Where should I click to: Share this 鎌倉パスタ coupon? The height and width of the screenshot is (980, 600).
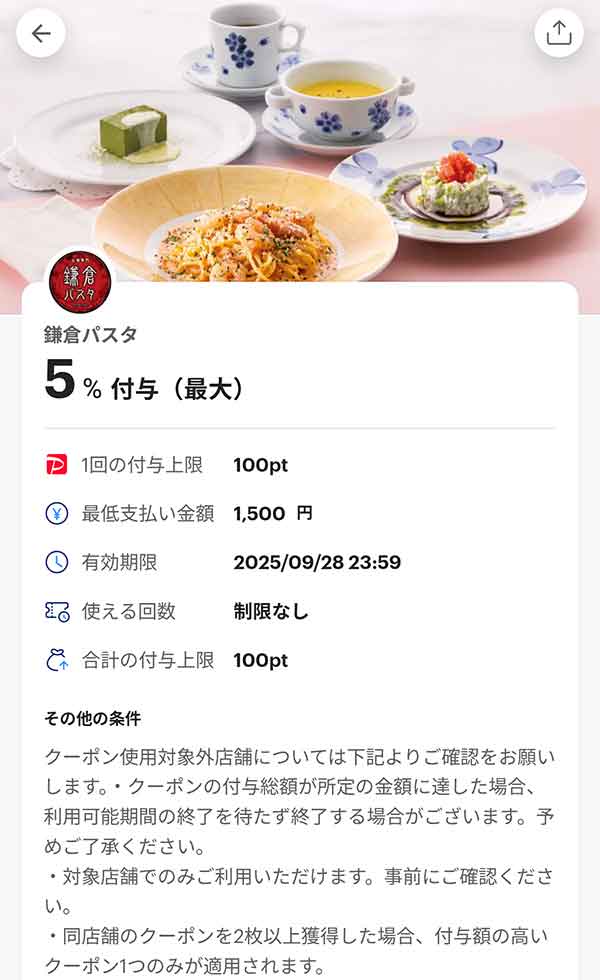(558, 33)
